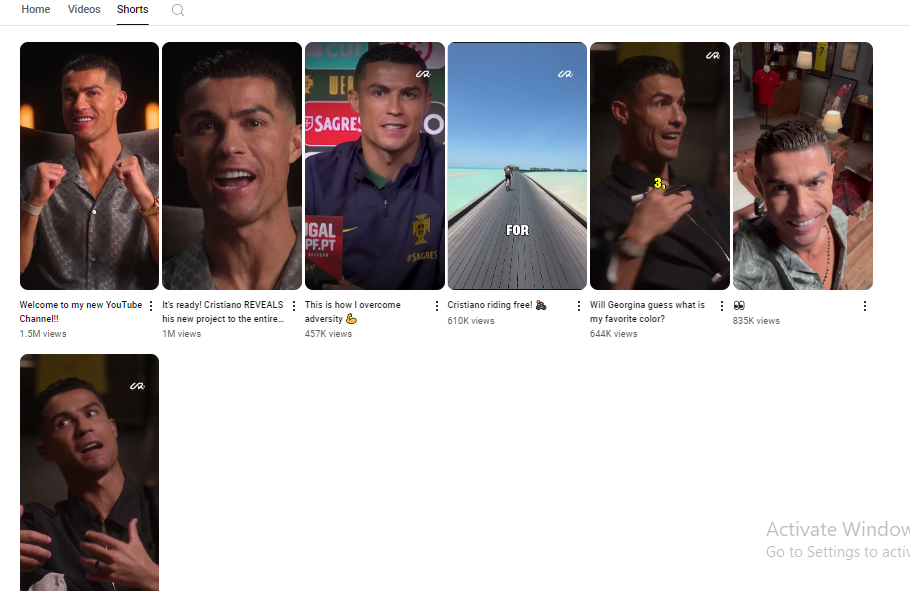Open 'Will Georgina guess my favorite color?' short
This screenshot has height=591, width=910.
coord(660,166)
